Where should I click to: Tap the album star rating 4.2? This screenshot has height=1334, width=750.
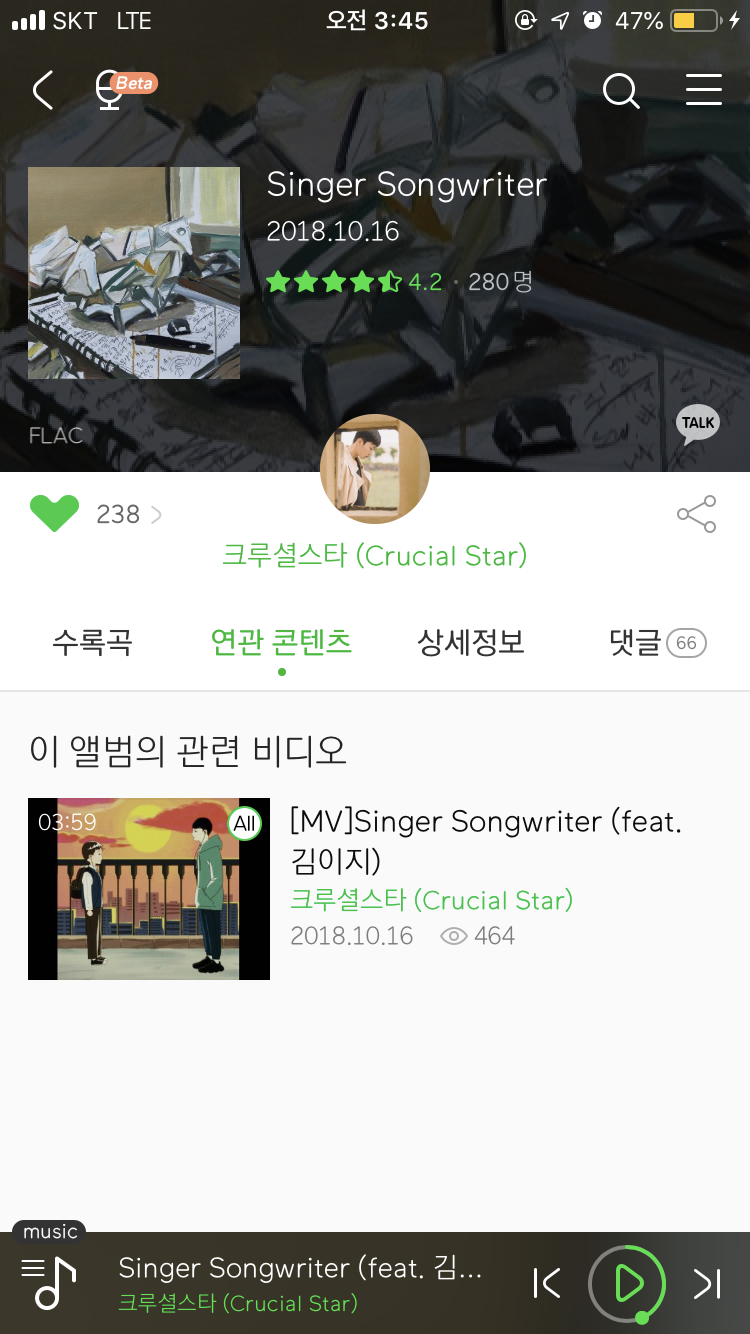353,282
